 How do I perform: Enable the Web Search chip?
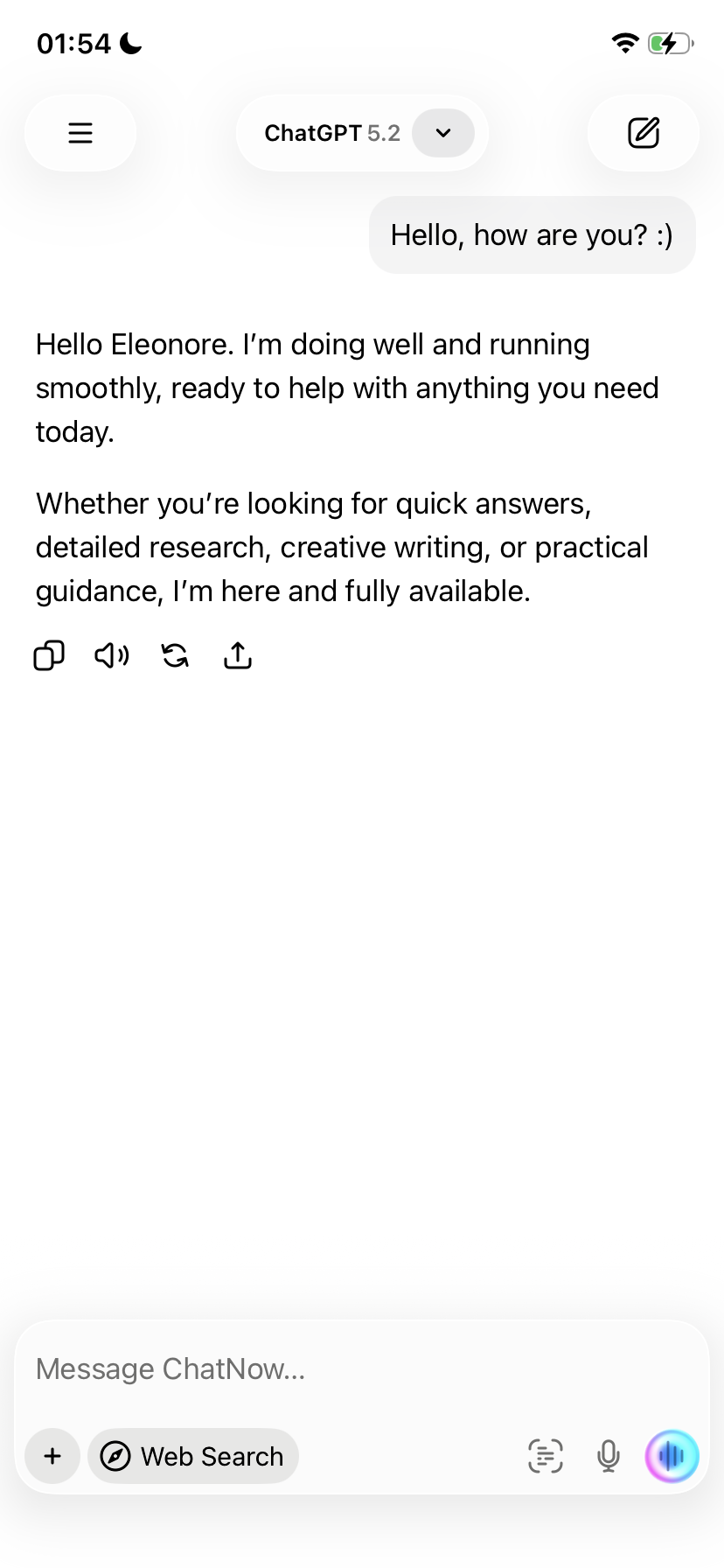[193, 1456]
